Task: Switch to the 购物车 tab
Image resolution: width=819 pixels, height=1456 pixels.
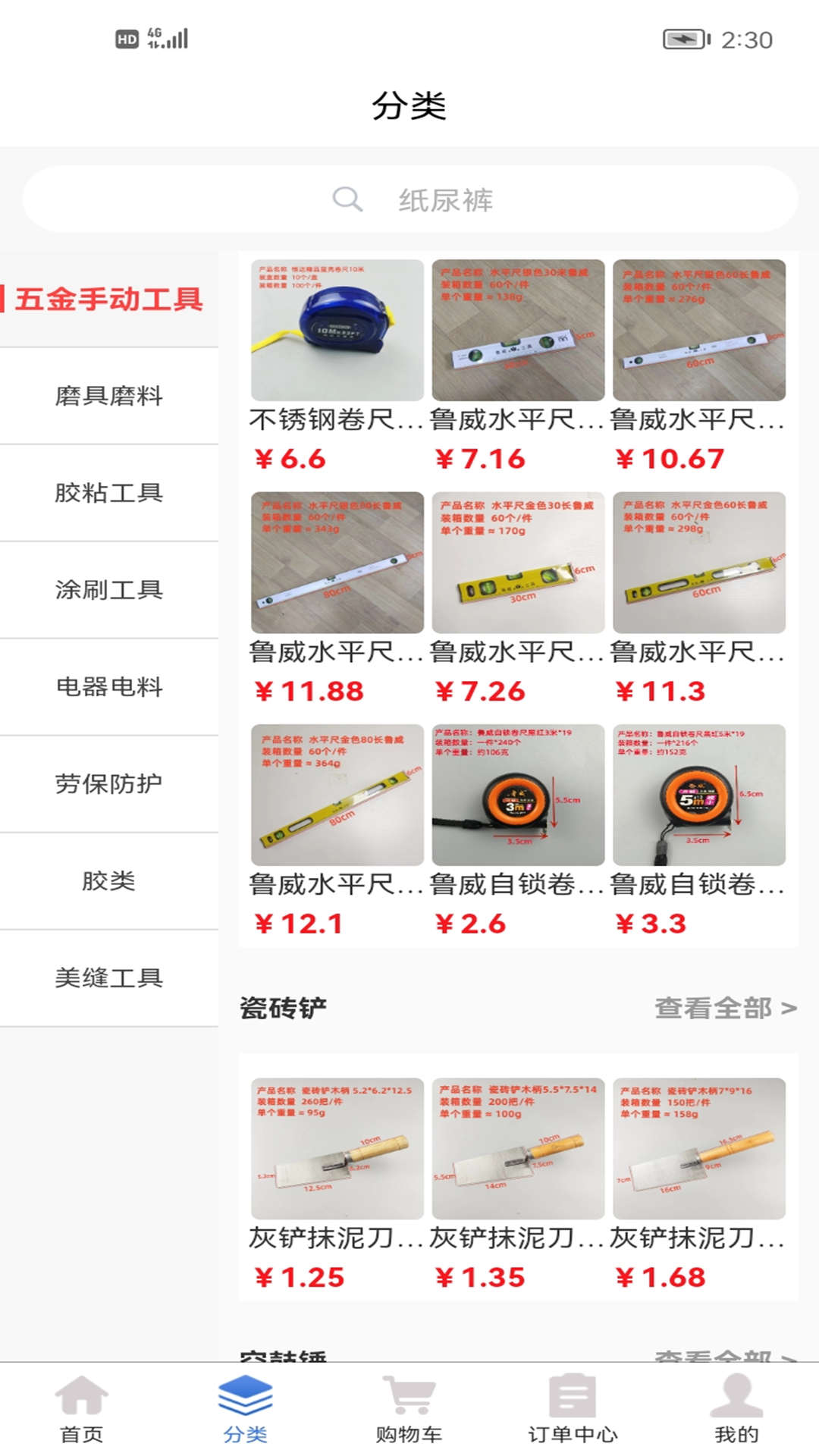Action: click(409, 1409)
